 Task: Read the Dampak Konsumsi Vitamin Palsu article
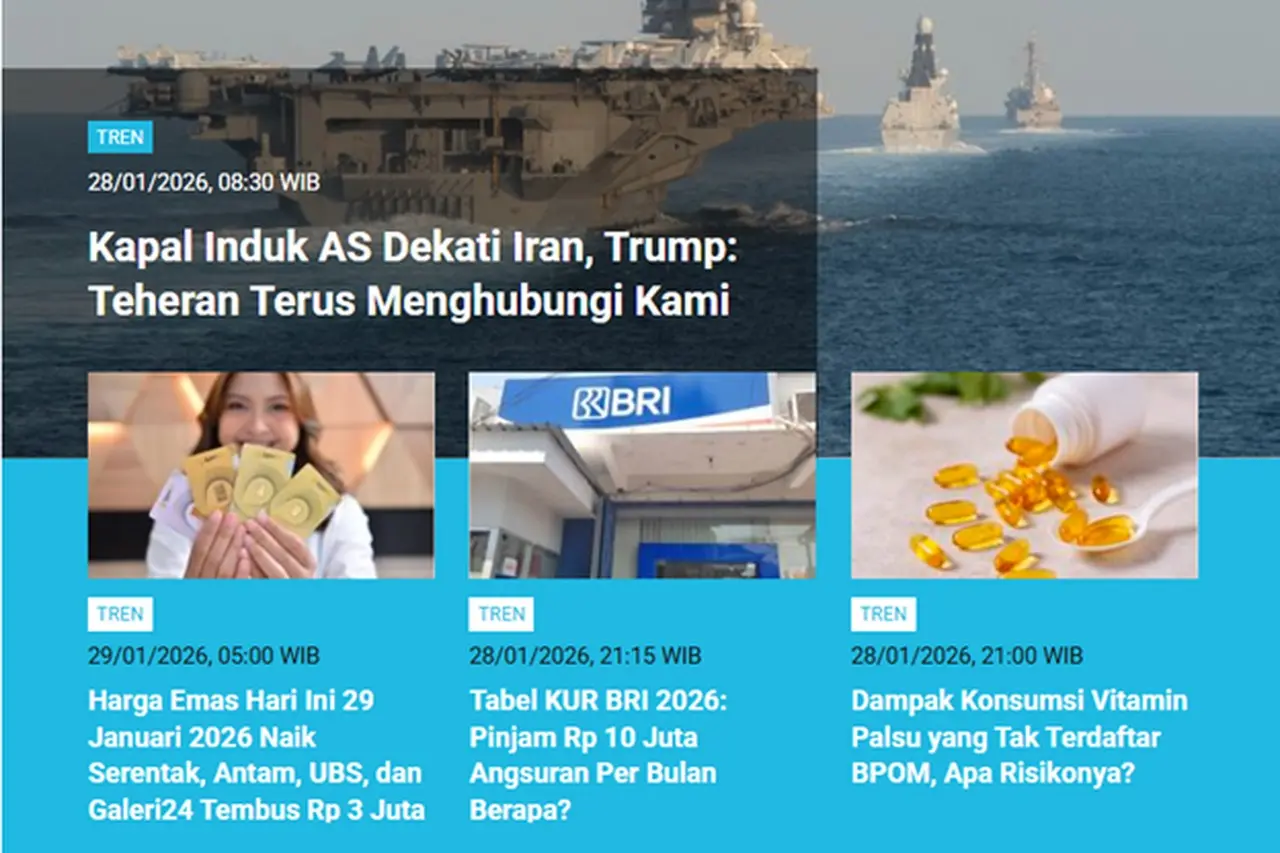click(x=1018, y=737)
